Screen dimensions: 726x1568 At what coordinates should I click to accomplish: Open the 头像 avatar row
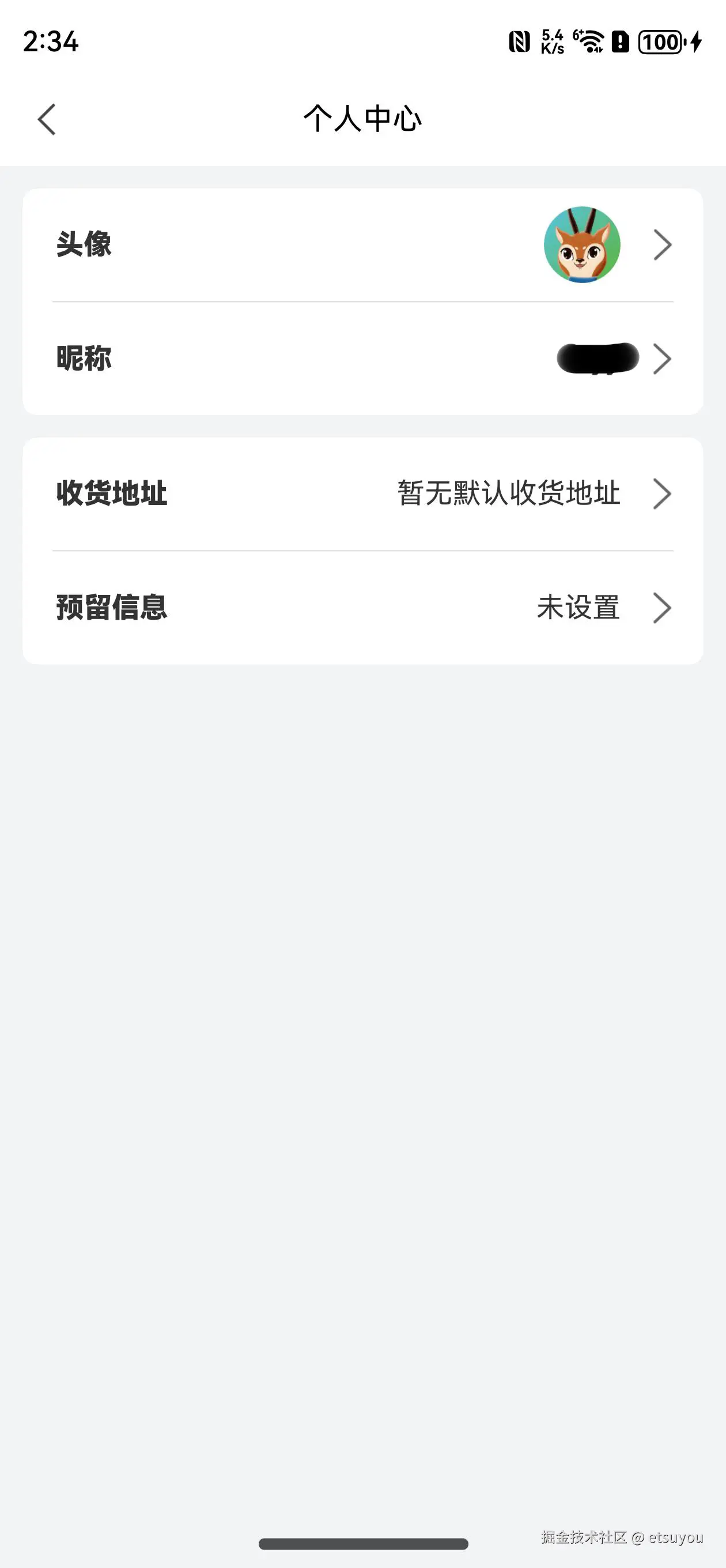(x=362, y=244)
